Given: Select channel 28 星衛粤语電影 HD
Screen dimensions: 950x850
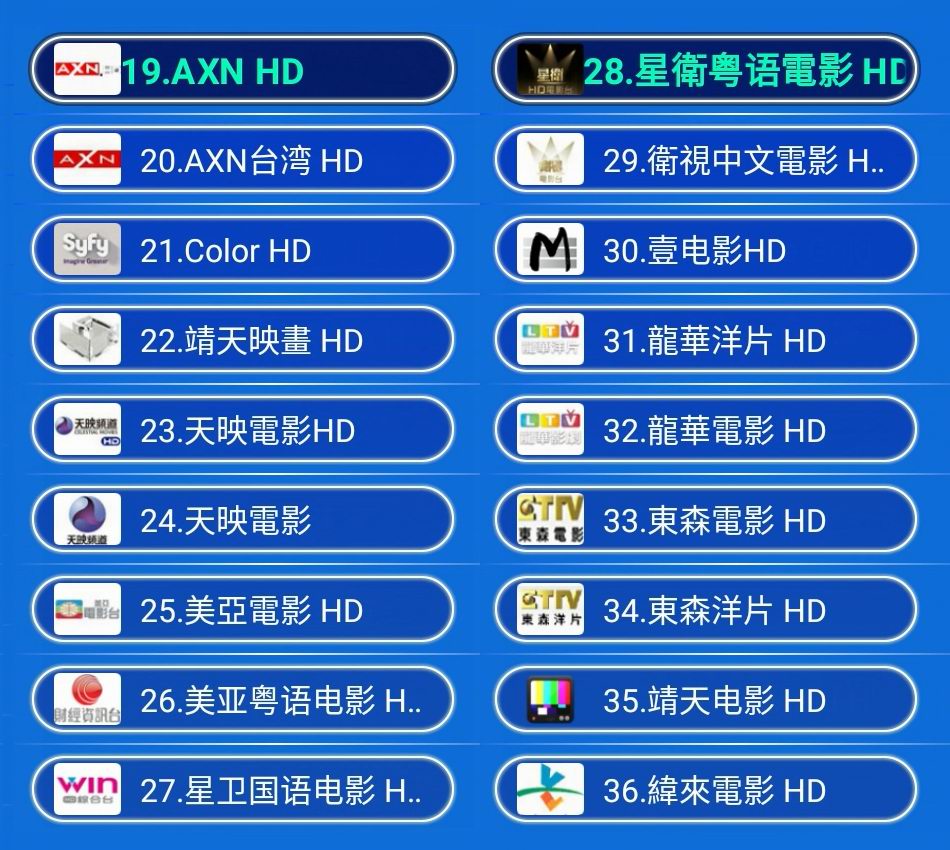Looking at the screenshot, I should point(706,70).
